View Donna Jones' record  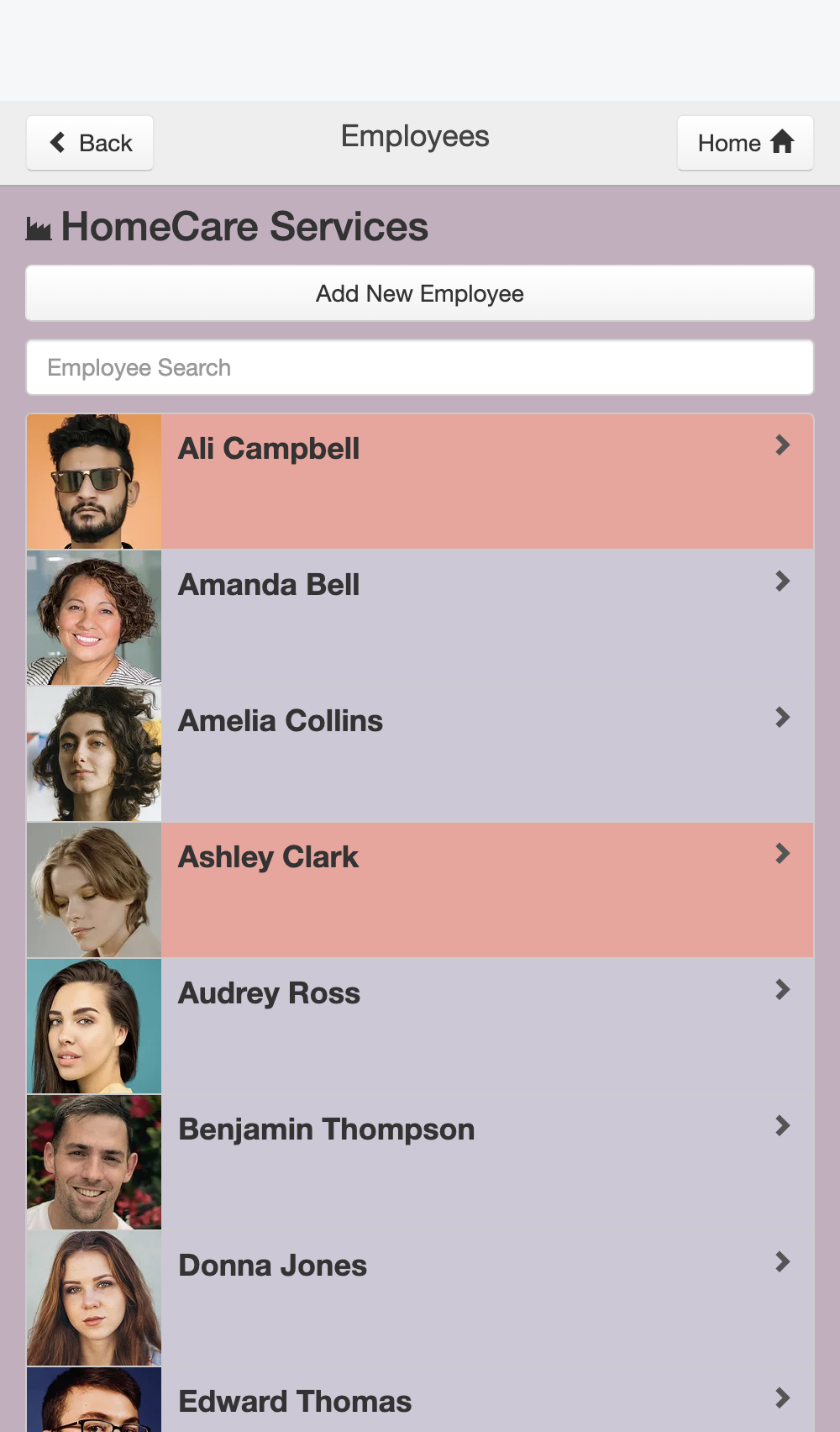[x=420, y=1298]
